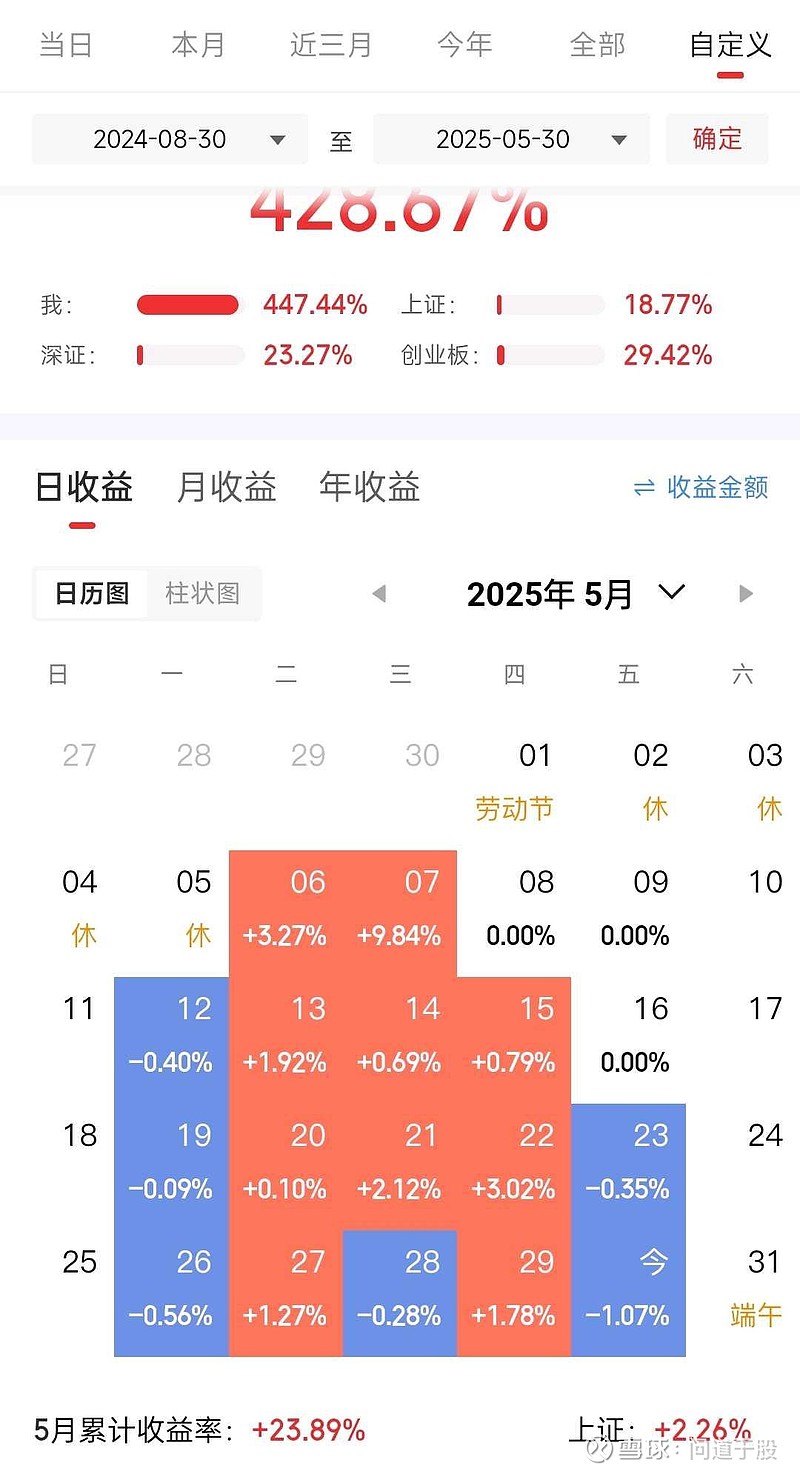Confirm the date range with 确定
Viewport: 800px width, 1474px height.
click(x=717, y=138)
